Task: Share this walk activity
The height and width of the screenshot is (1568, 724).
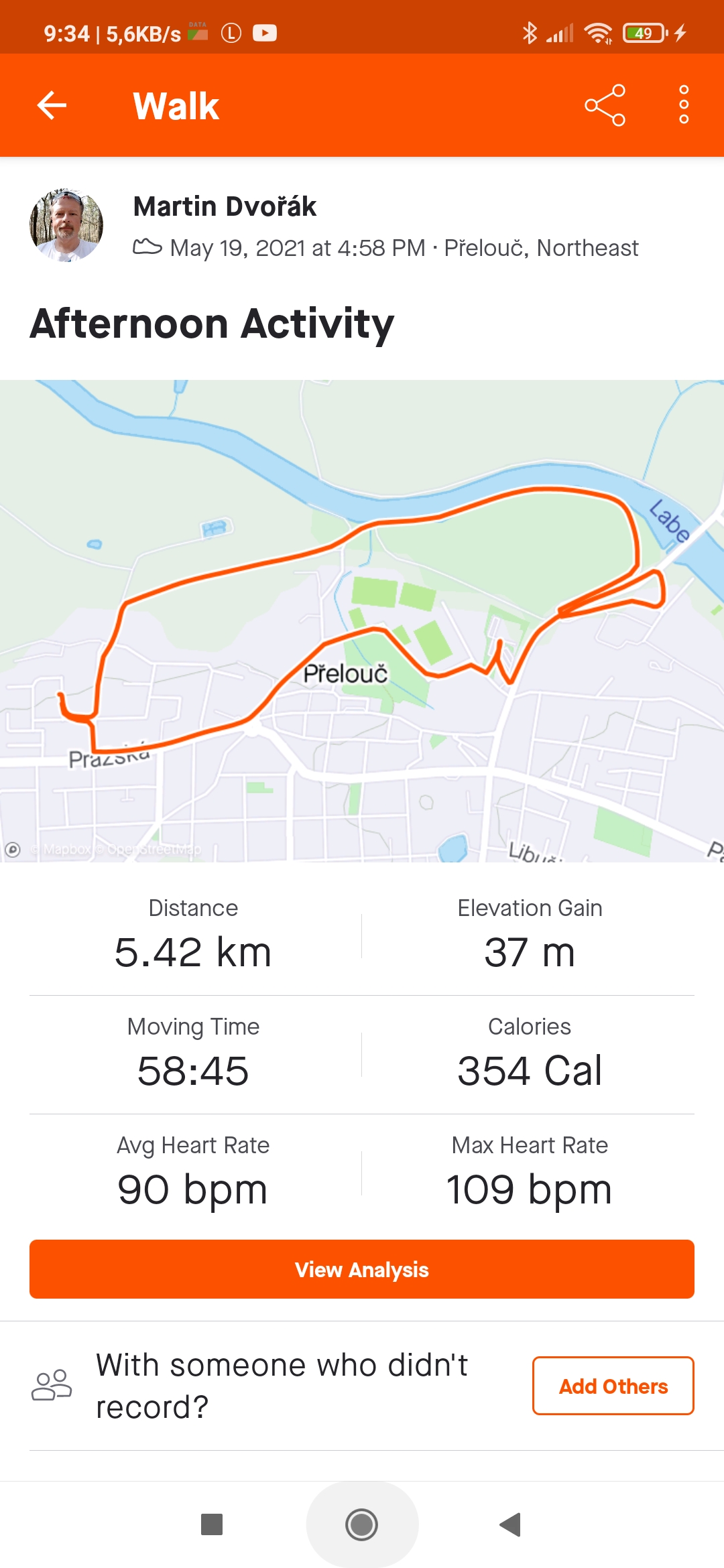Action: point(605,105)
